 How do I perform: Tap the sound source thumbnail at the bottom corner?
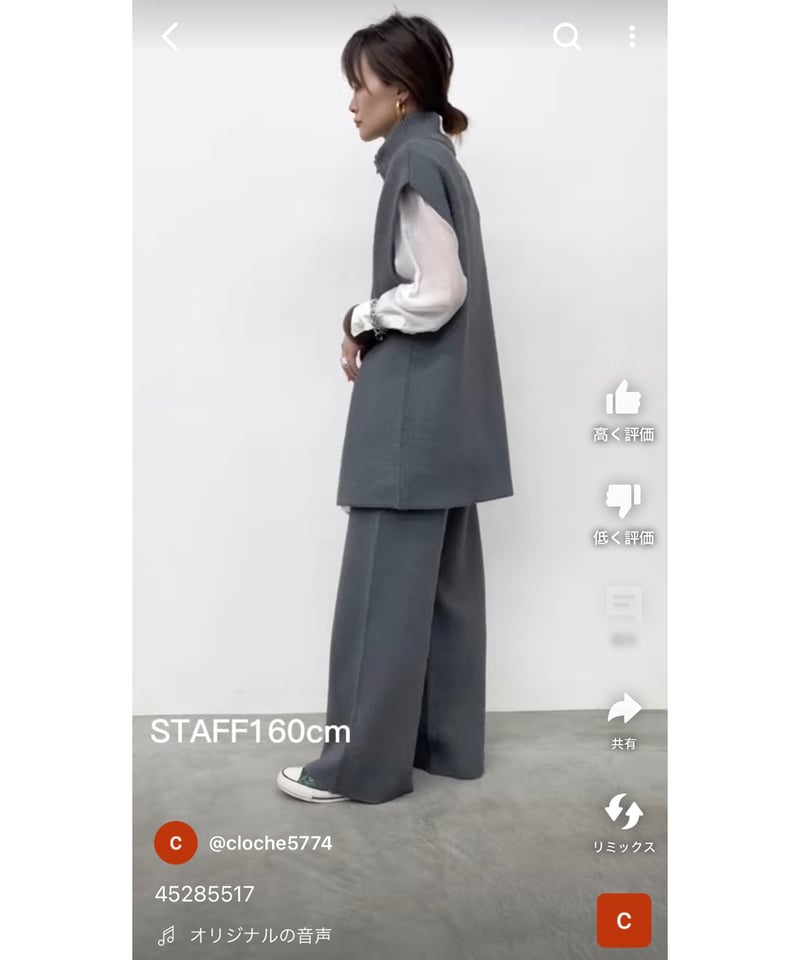[623, 920]
